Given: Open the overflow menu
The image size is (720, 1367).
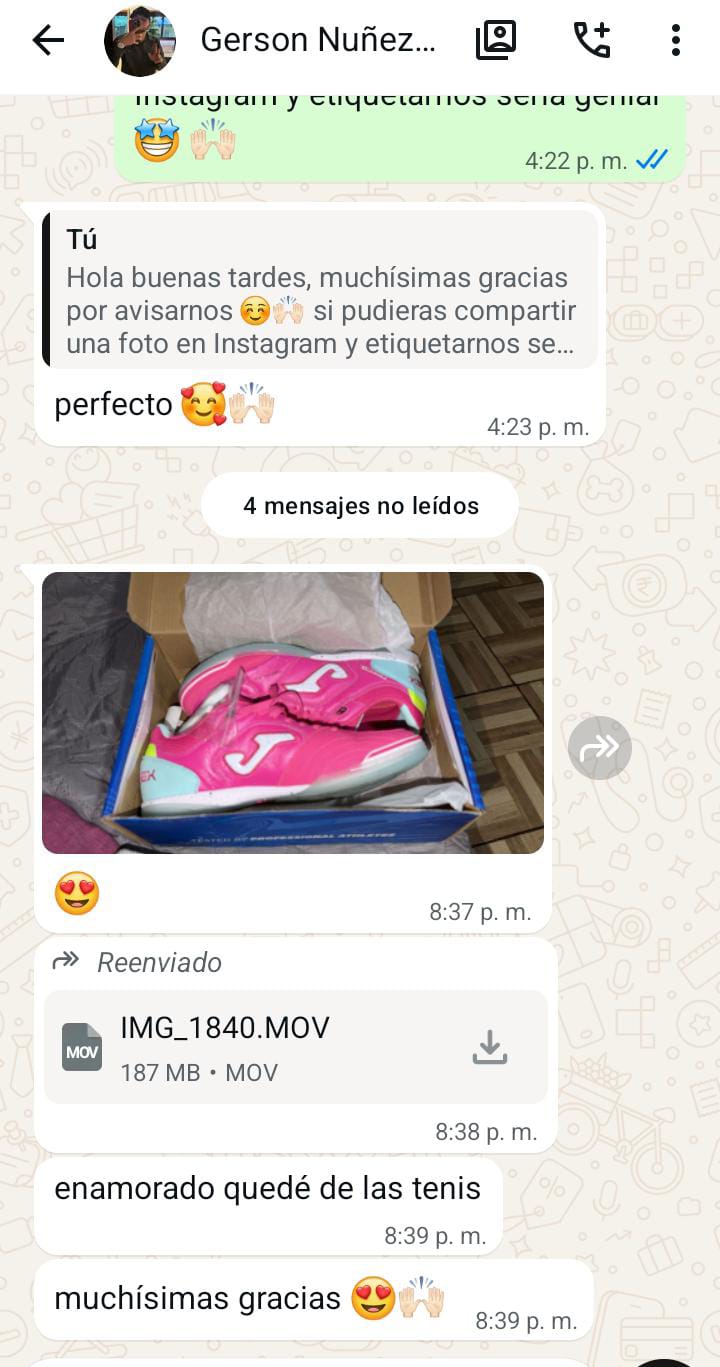Looking at the screenshot, I should [676, 41].
